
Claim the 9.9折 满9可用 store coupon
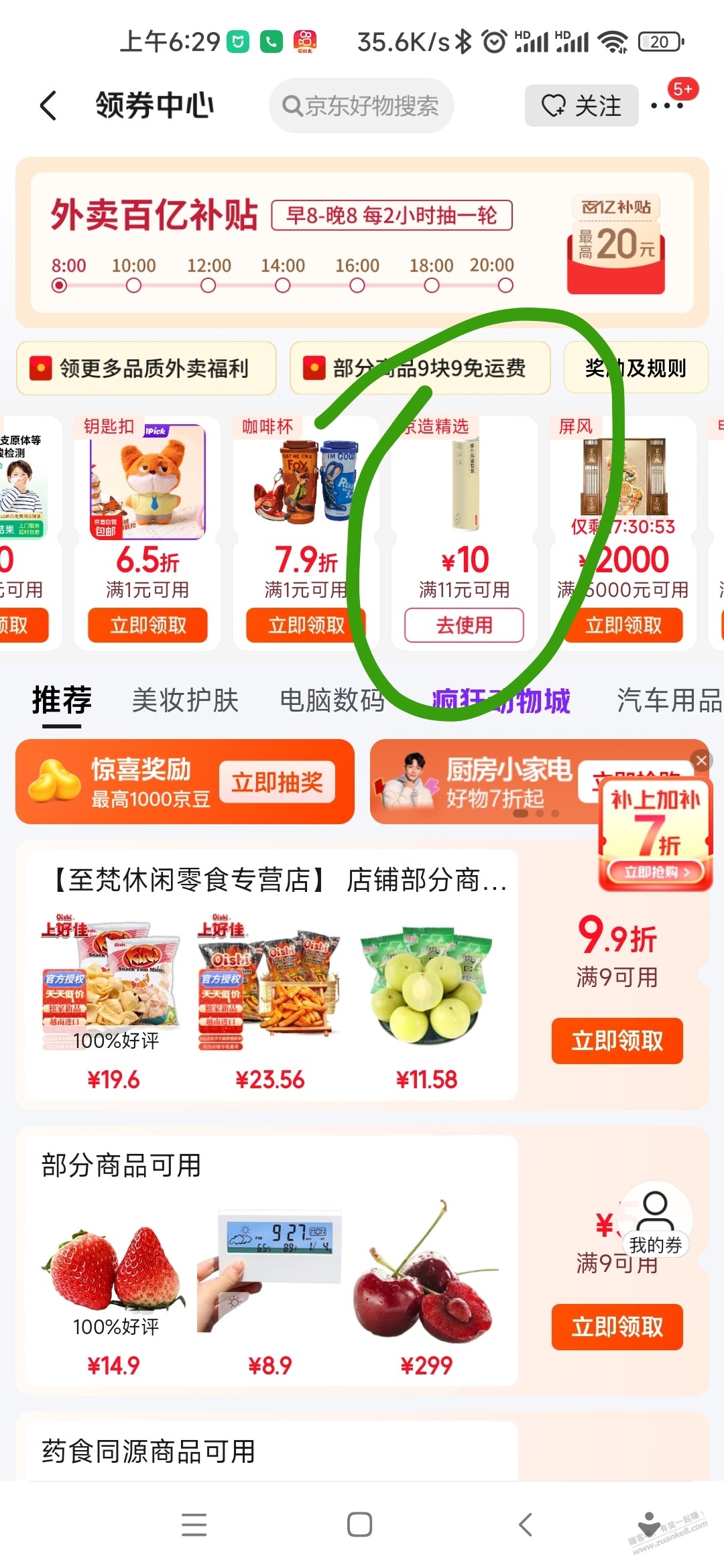[617, 1041]
